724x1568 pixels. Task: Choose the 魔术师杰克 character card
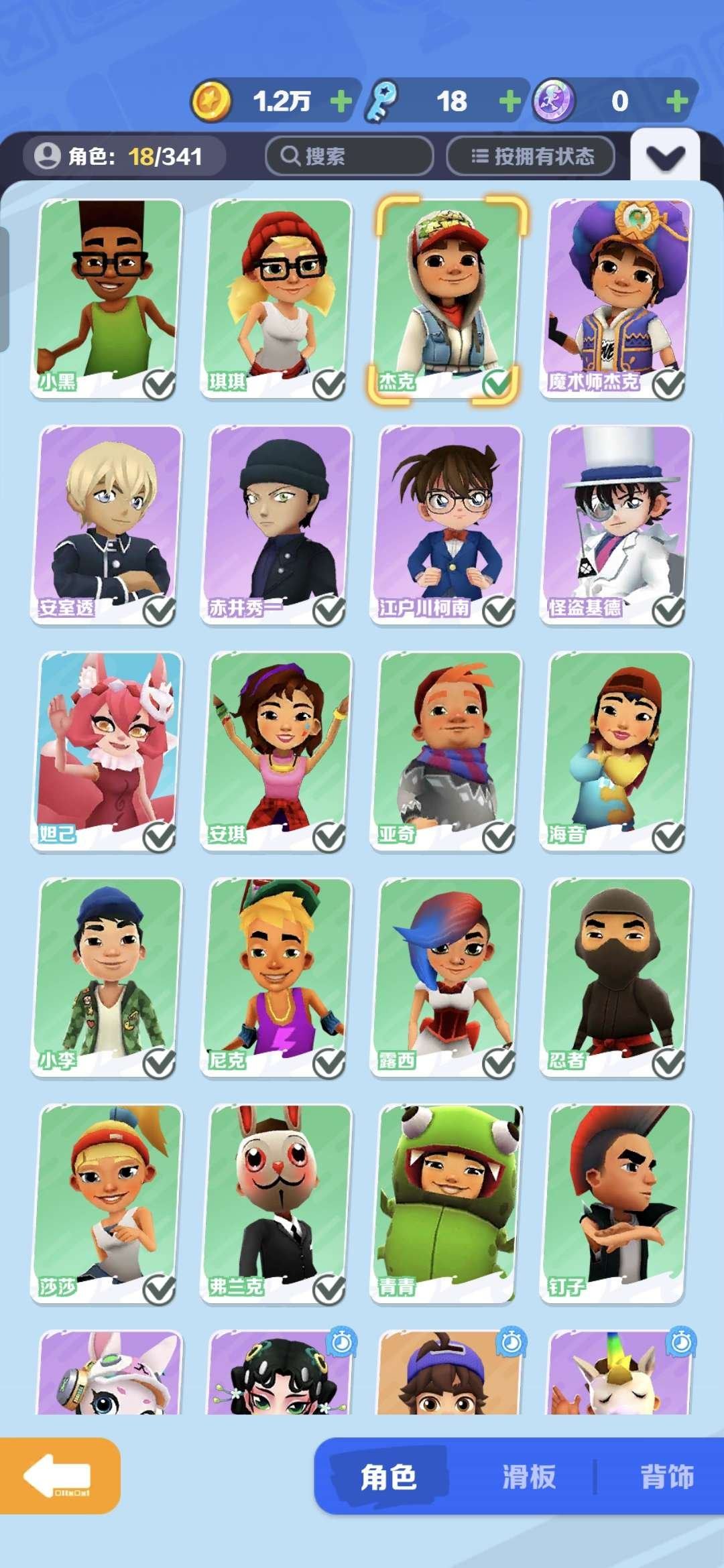point(616,298)
